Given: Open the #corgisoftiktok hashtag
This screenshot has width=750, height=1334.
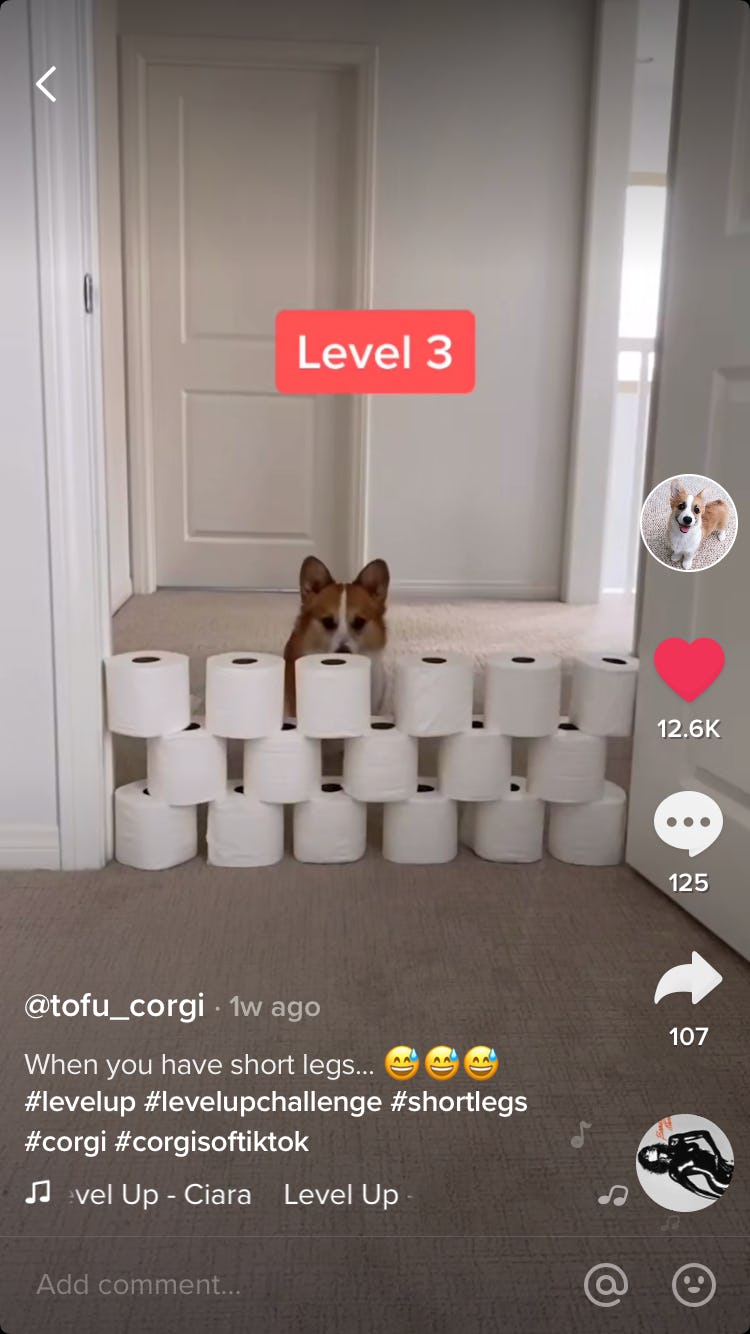Looking at the screenshot, I should click(210, 1142).
